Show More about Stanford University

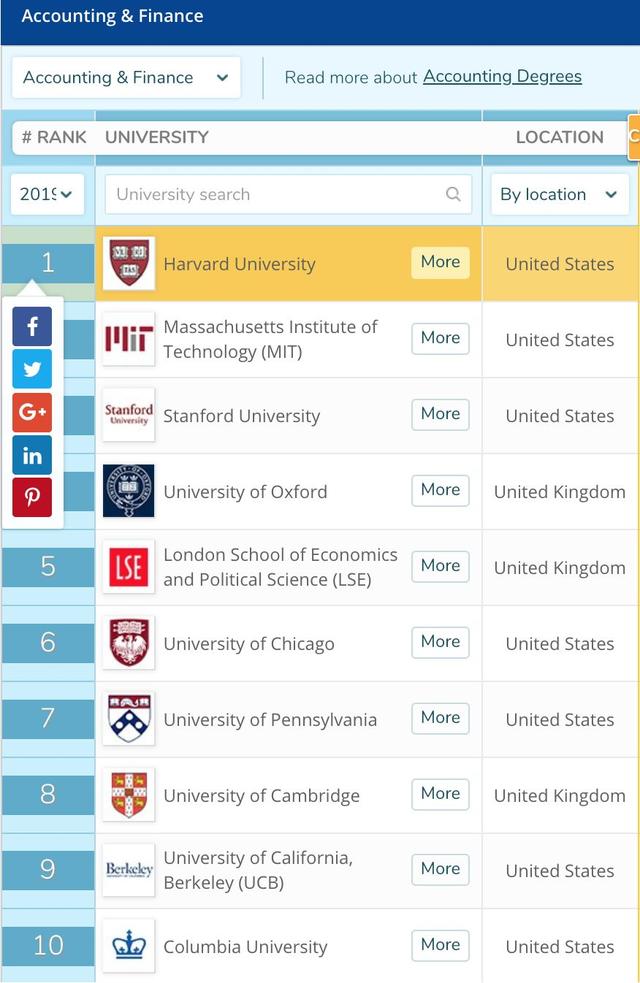click(x=440, y=414)
